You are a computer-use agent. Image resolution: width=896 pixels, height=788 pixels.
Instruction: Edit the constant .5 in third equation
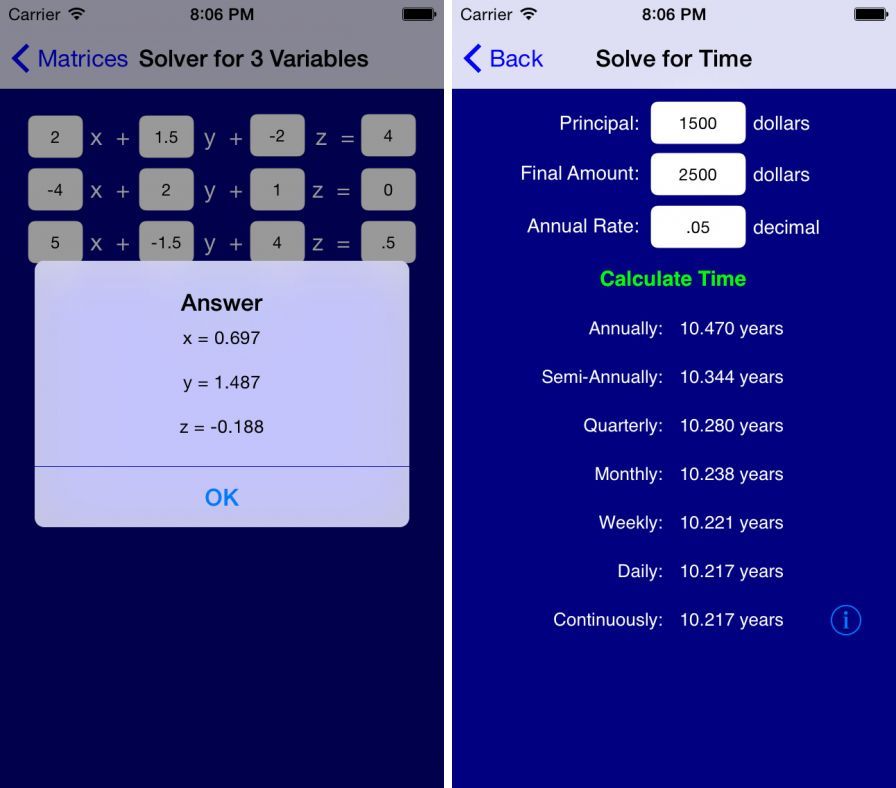388,243
